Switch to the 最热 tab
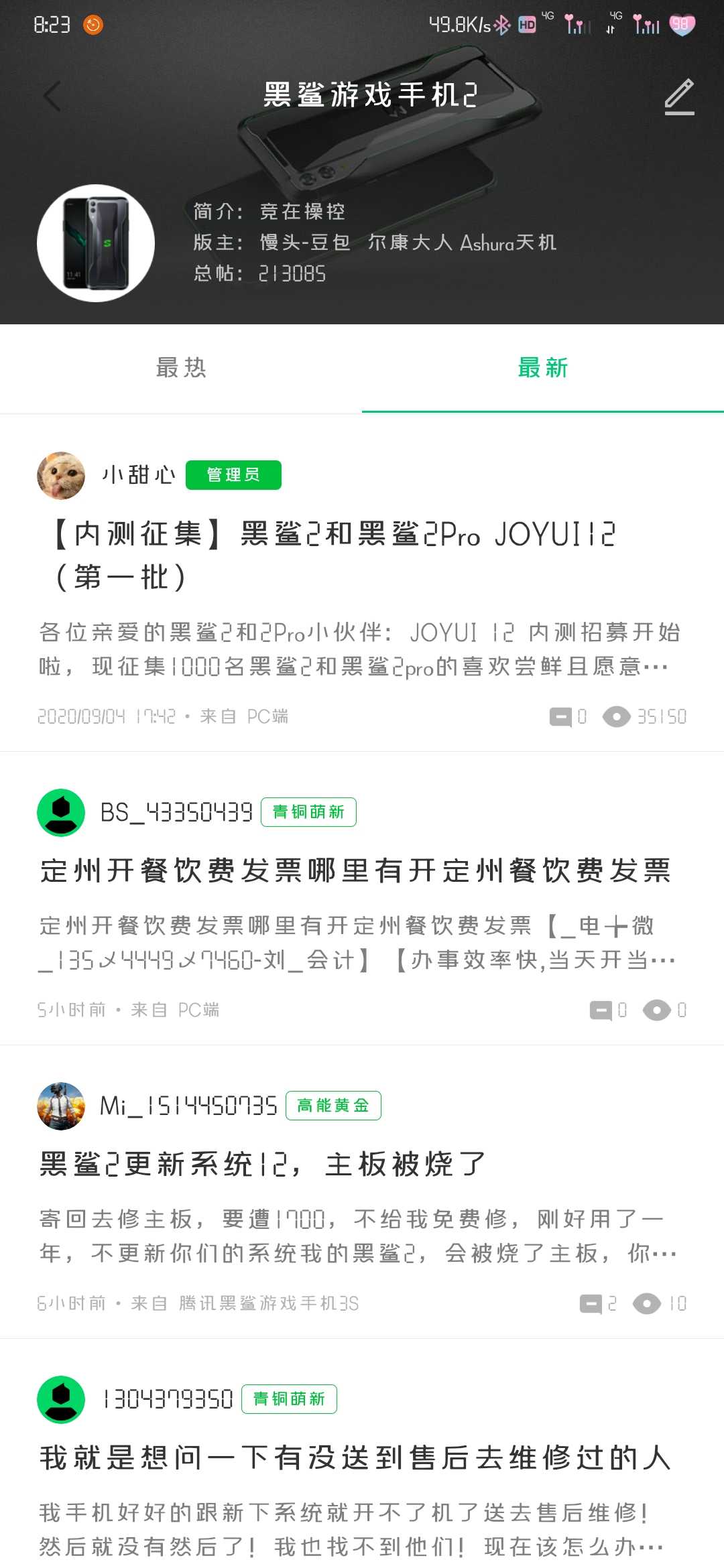The height and width of the screenshot is (1568, 724). click(181, 368)
